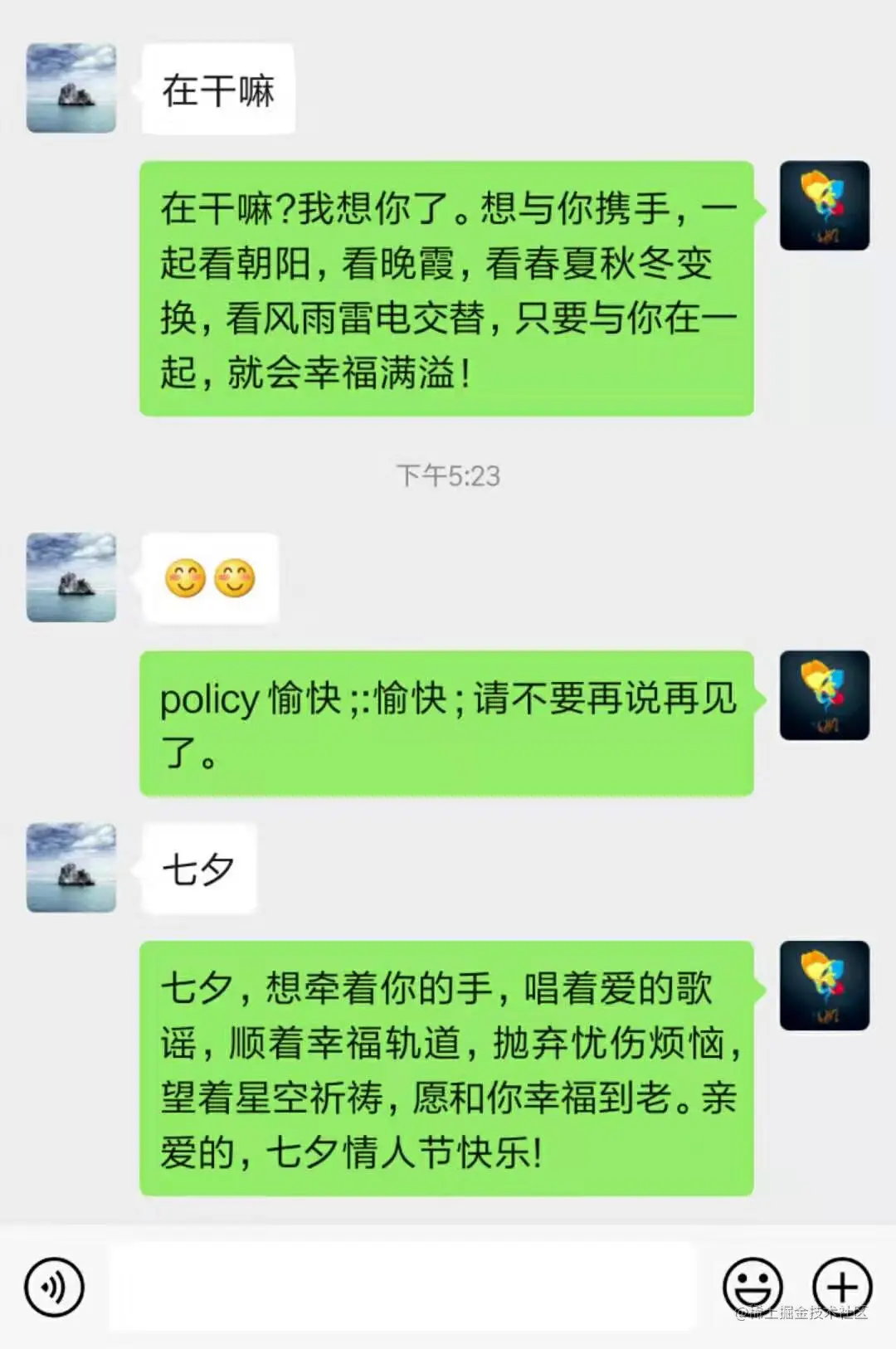Screen dimensions: 896x1349
Task: Open own avatar beside 七夕情人节快乐 reply
Action: coord(824,986)
